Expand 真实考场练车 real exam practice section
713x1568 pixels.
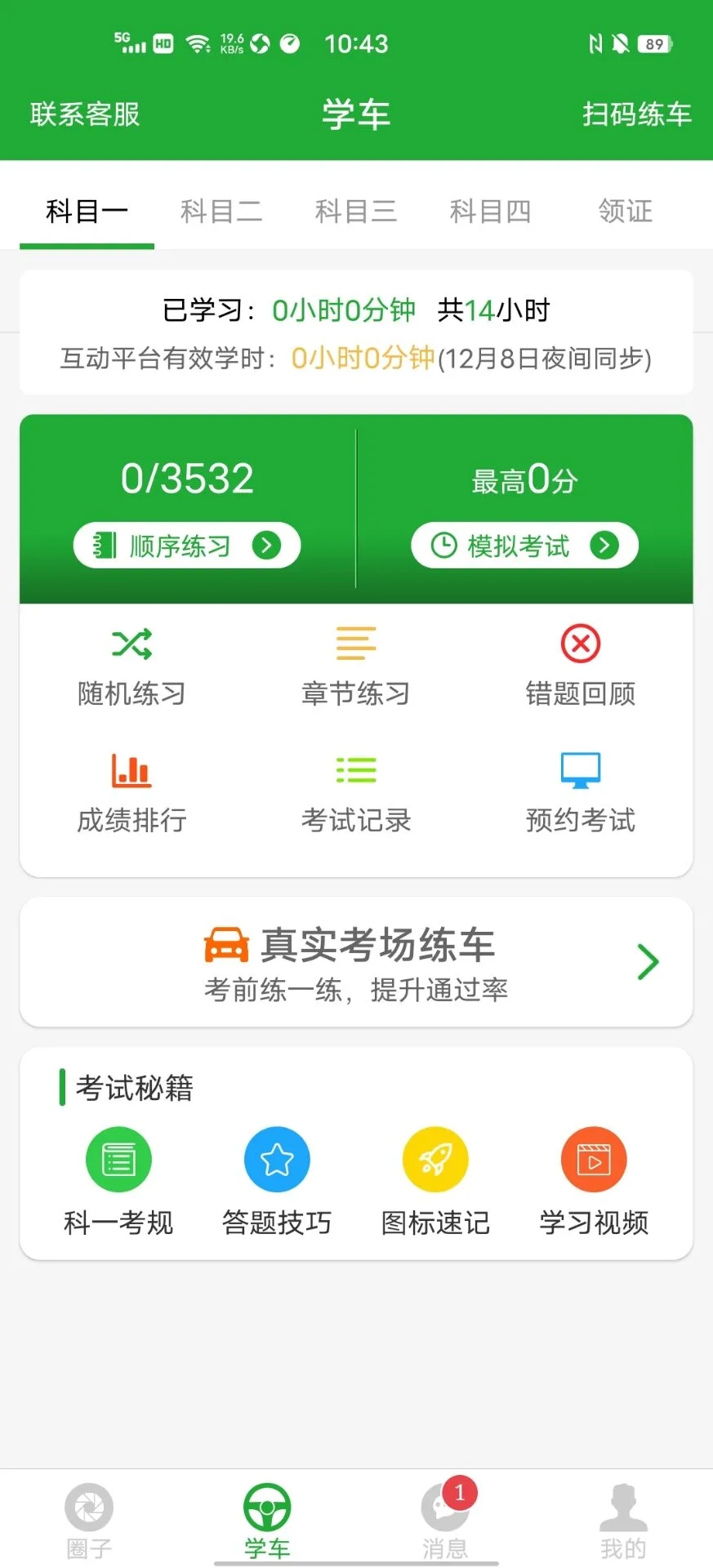pos(647,961)
